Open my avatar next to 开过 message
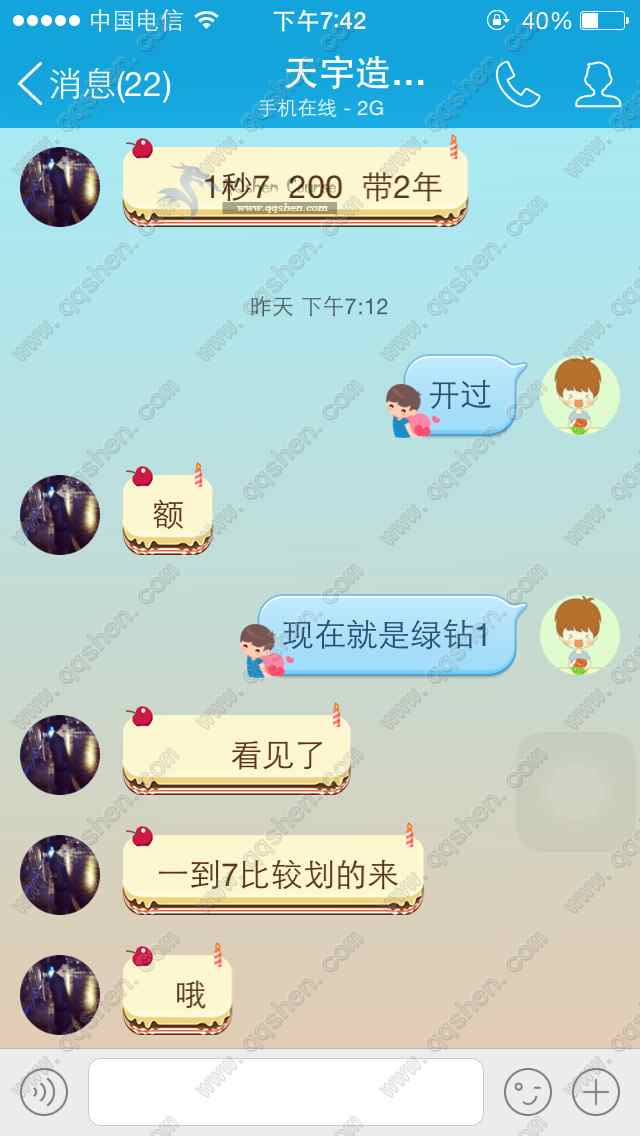Image resolution: width=640 pixels, height=1136 pixels. pyautogui.click(x=580, y=395)
